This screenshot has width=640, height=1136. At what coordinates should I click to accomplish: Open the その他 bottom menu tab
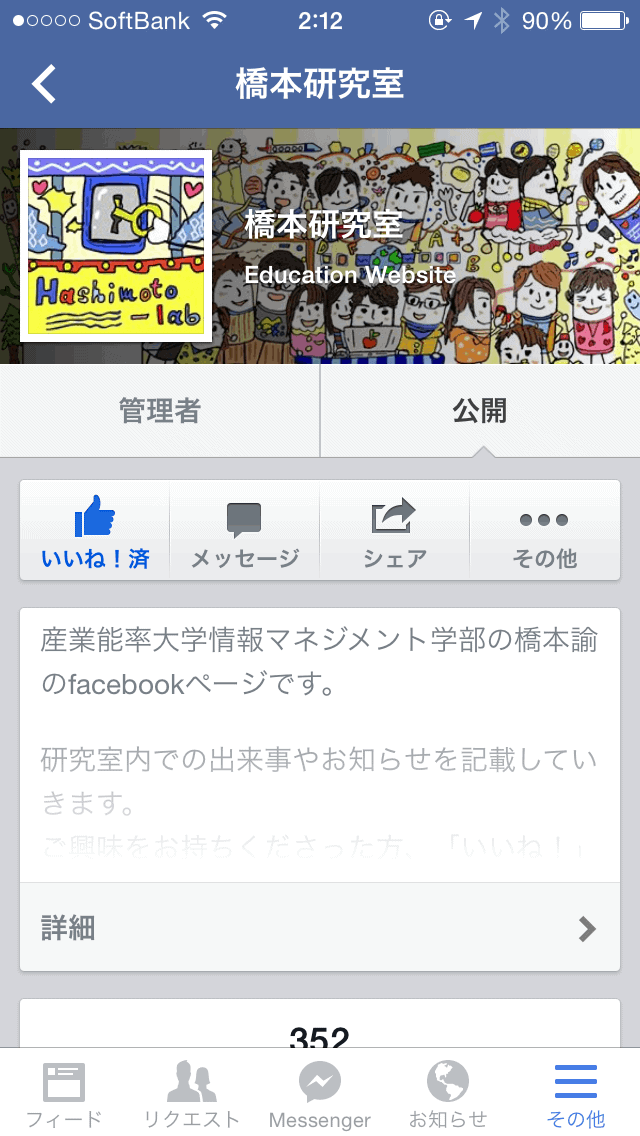[576, 1094]
